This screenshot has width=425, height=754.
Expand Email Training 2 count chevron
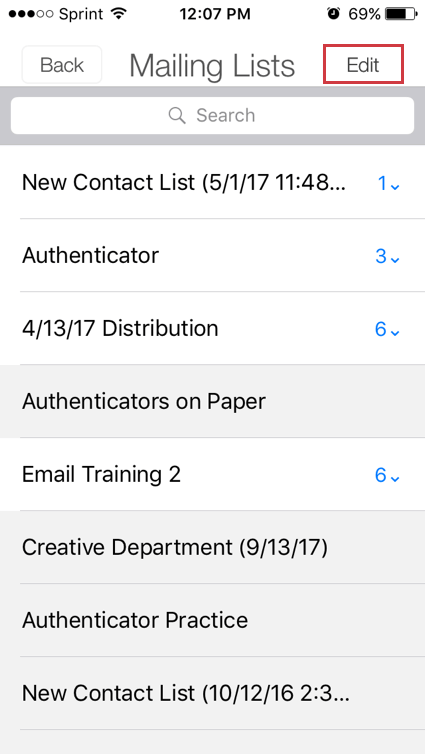pos(388,475)
